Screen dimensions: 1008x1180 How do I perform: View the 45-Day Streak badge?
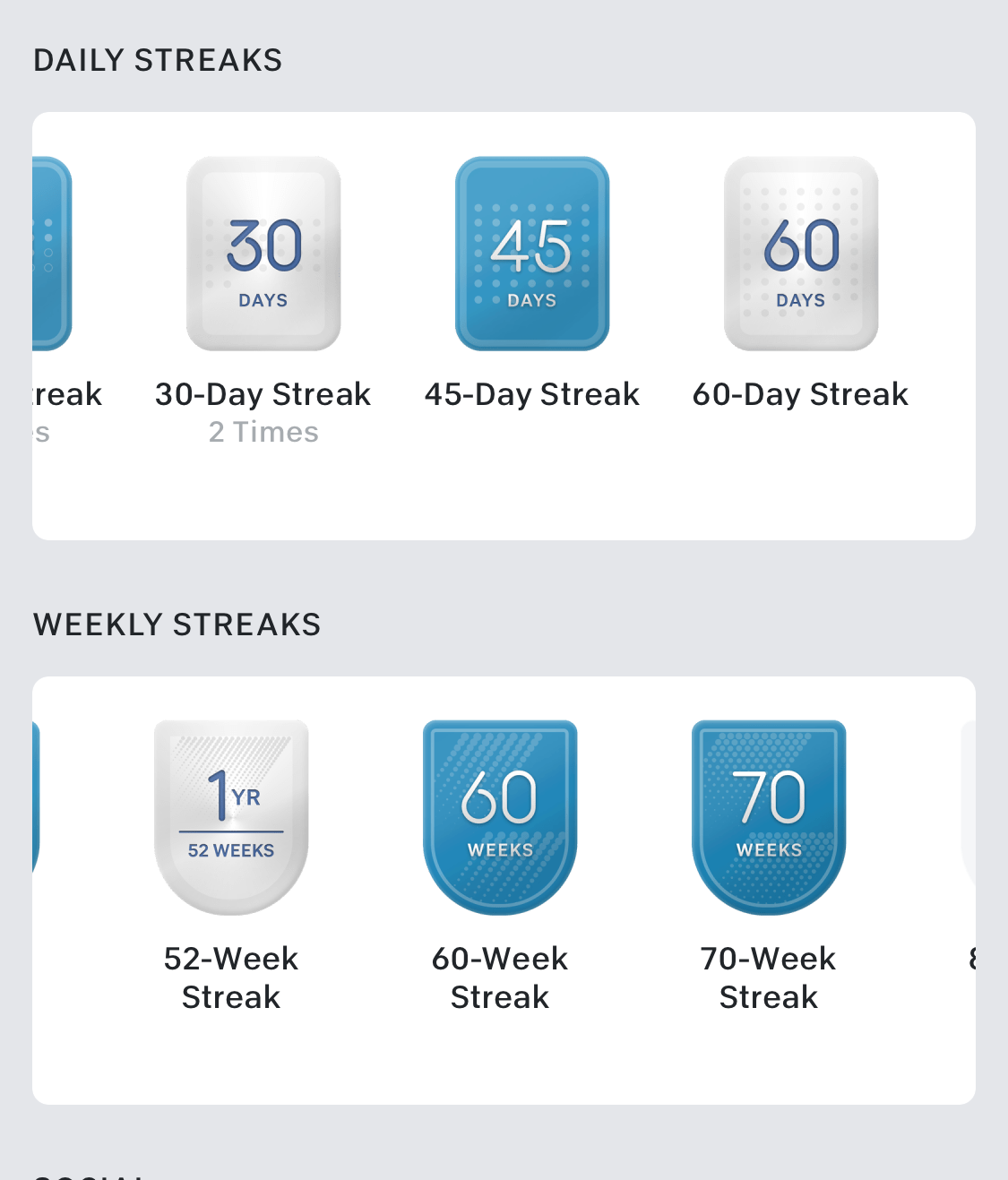pos(532,254)
